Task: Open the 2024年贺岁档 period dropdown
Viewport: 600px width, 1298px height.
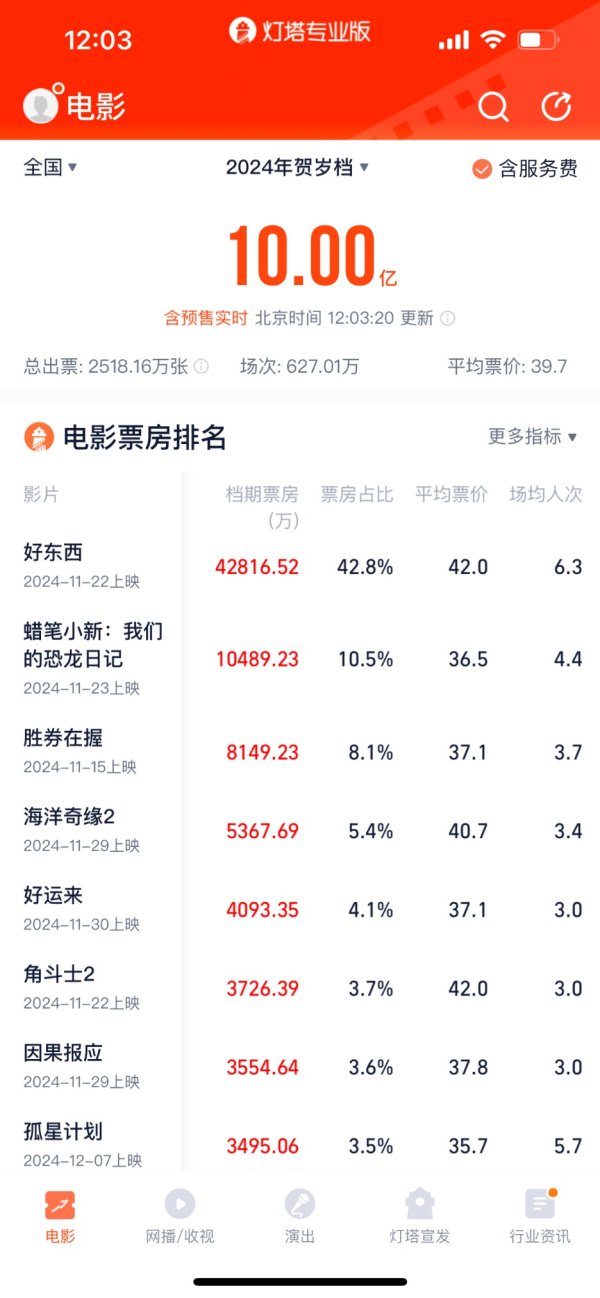Action: 297,168
